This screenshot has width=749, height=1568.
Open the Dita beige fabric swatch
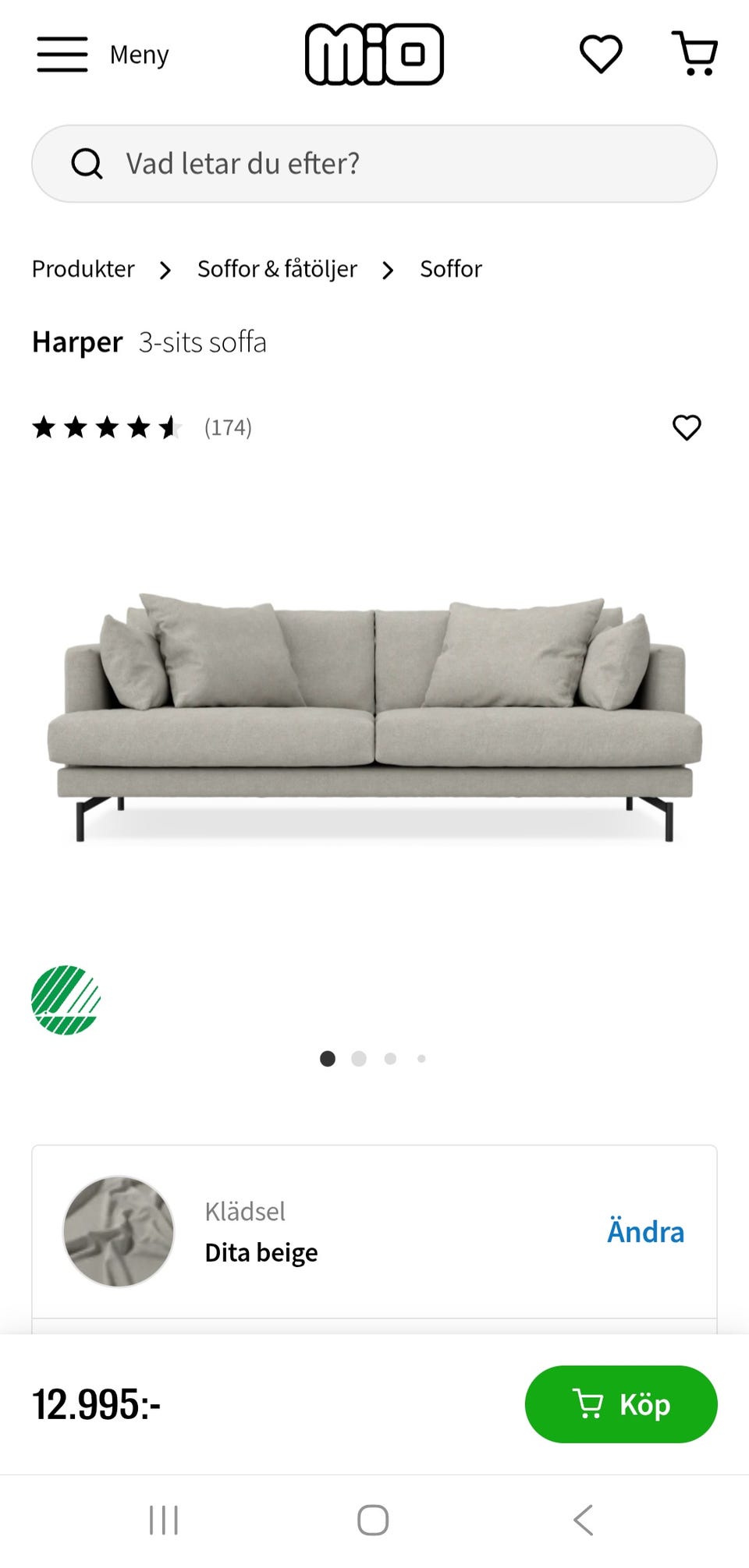click(119, 1232)
